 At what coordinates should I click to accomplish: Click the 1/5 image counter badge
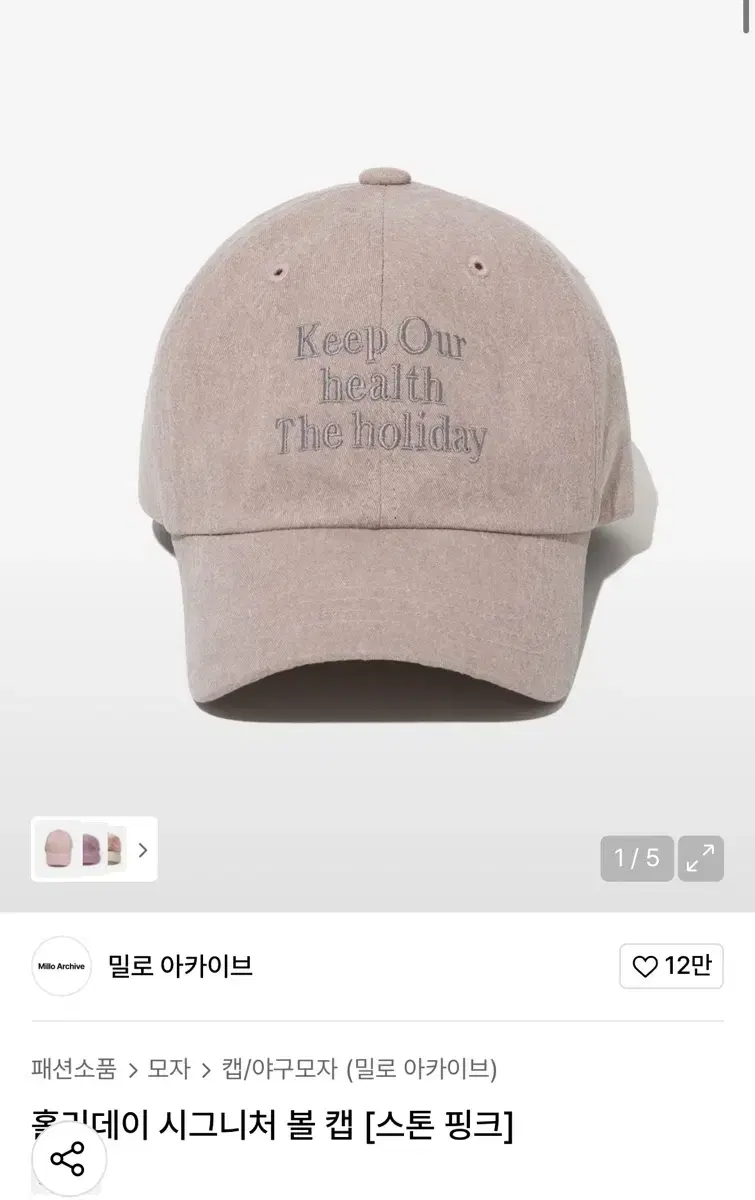point(636,858)
